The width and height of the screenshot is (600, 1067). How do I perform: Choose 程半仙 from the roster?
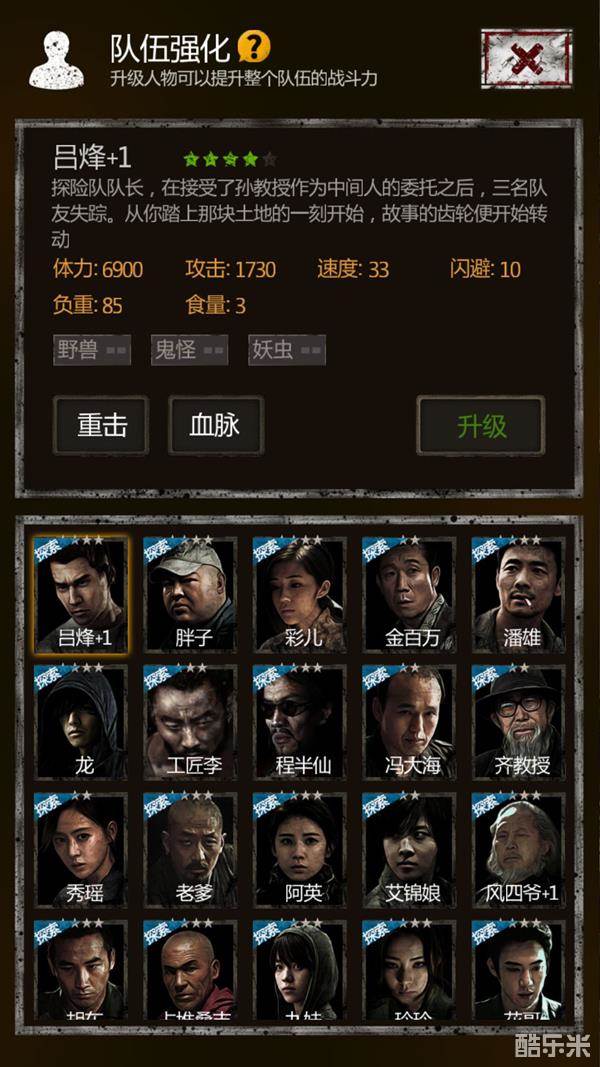tap(300, 721)
